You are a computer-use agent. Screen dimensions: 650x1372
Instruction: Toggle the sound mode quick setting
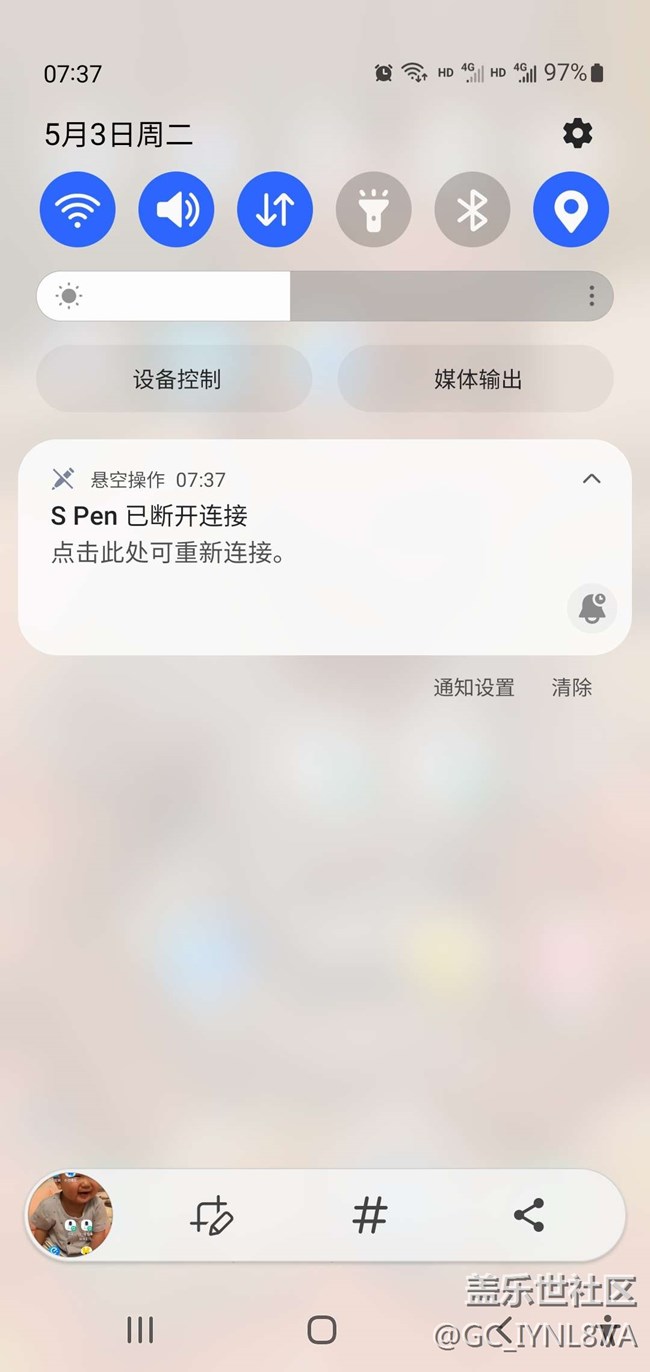(176, 210)
